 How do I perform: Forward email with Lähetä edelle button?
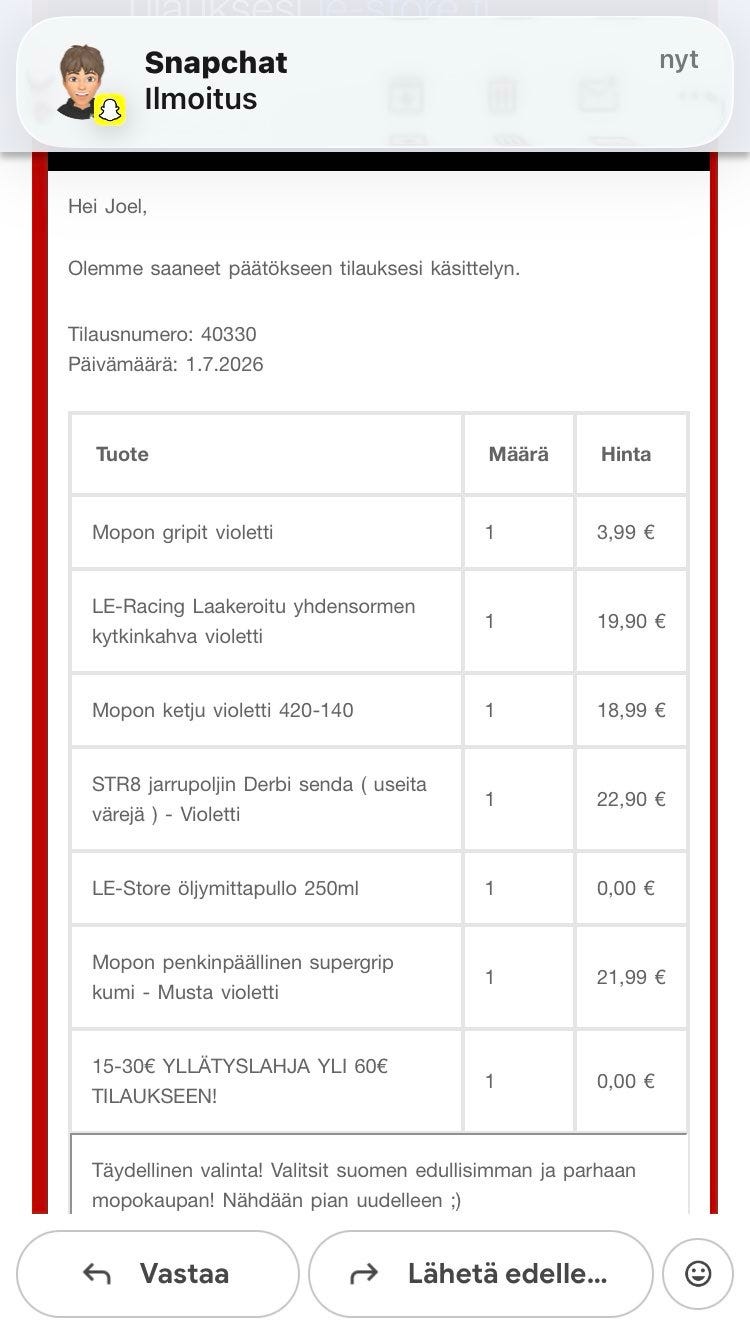click(481, 1273)
